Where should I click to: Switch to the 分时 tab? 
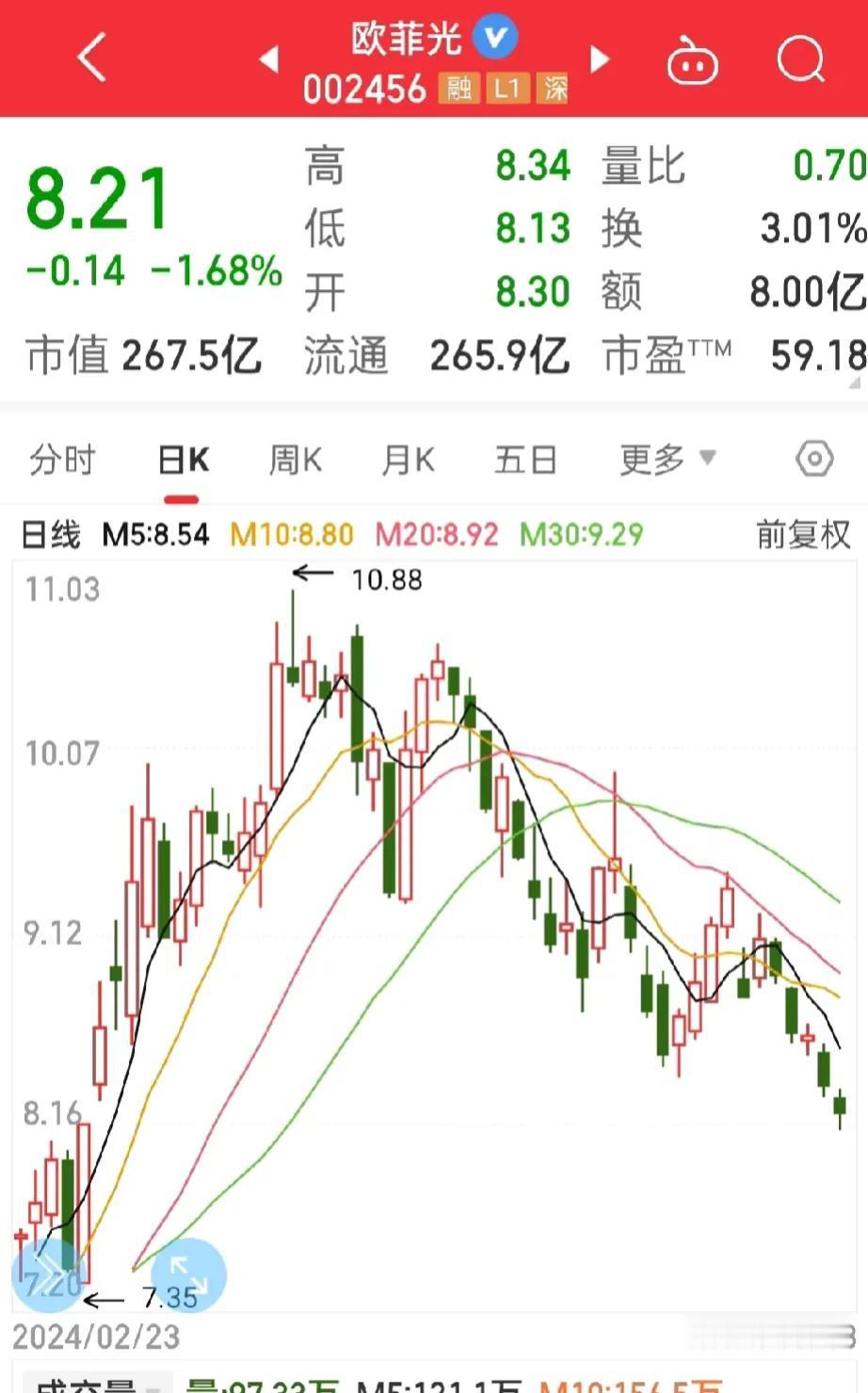tap(61, 461)
